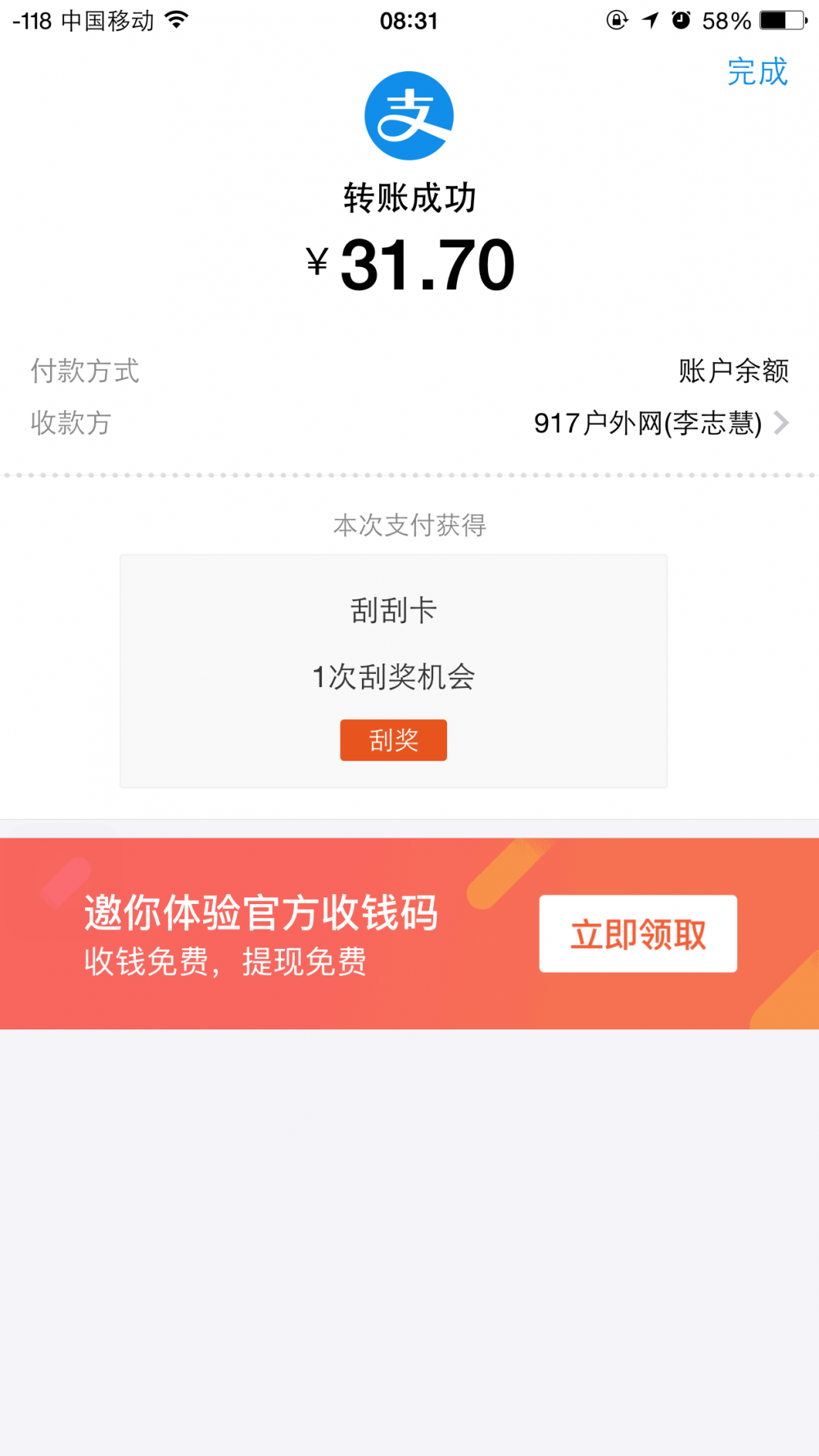Open the 邀你体验官方收钱码 promo banner

coord(262,915)
